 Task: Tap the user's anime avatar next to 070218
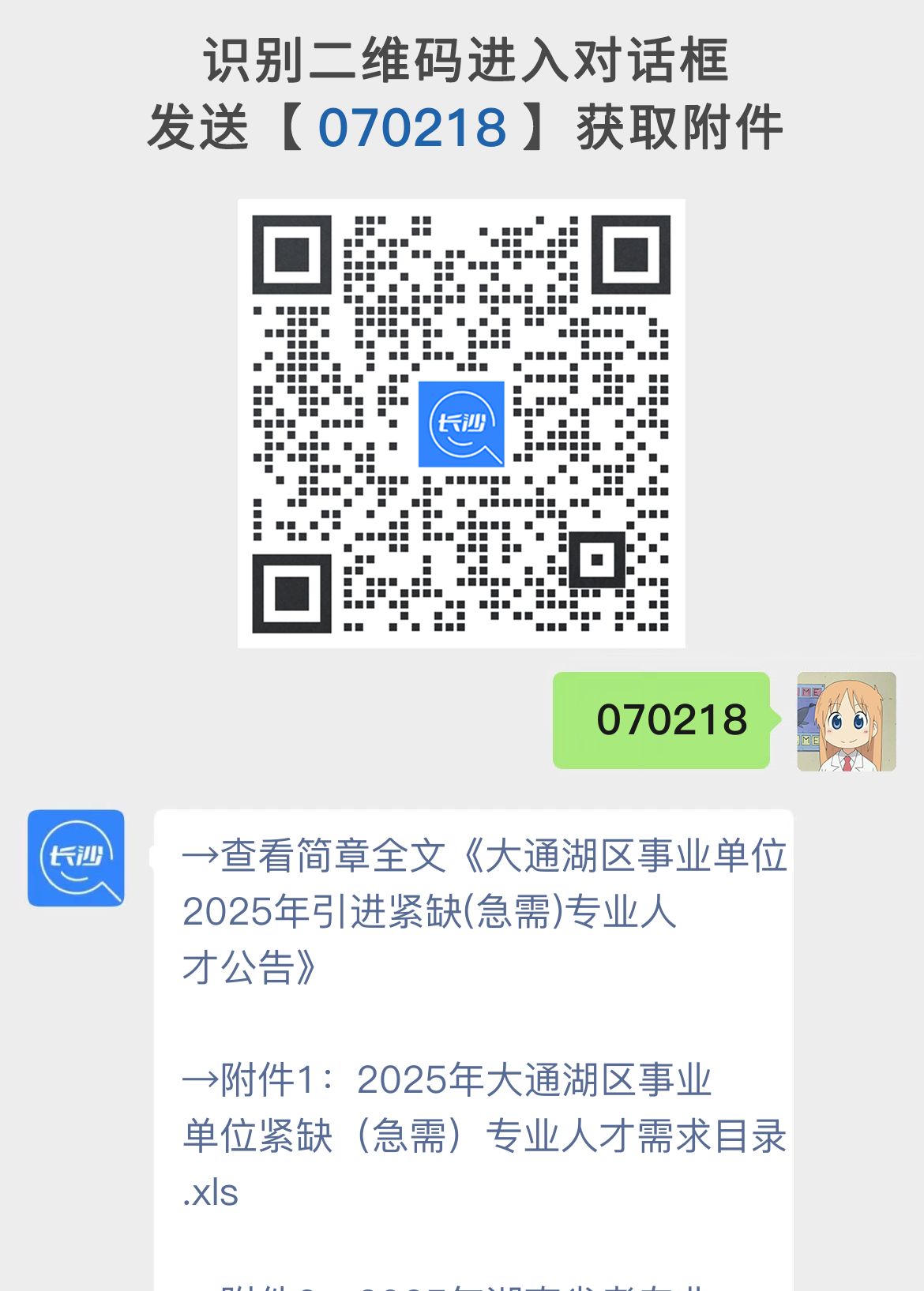844,719
